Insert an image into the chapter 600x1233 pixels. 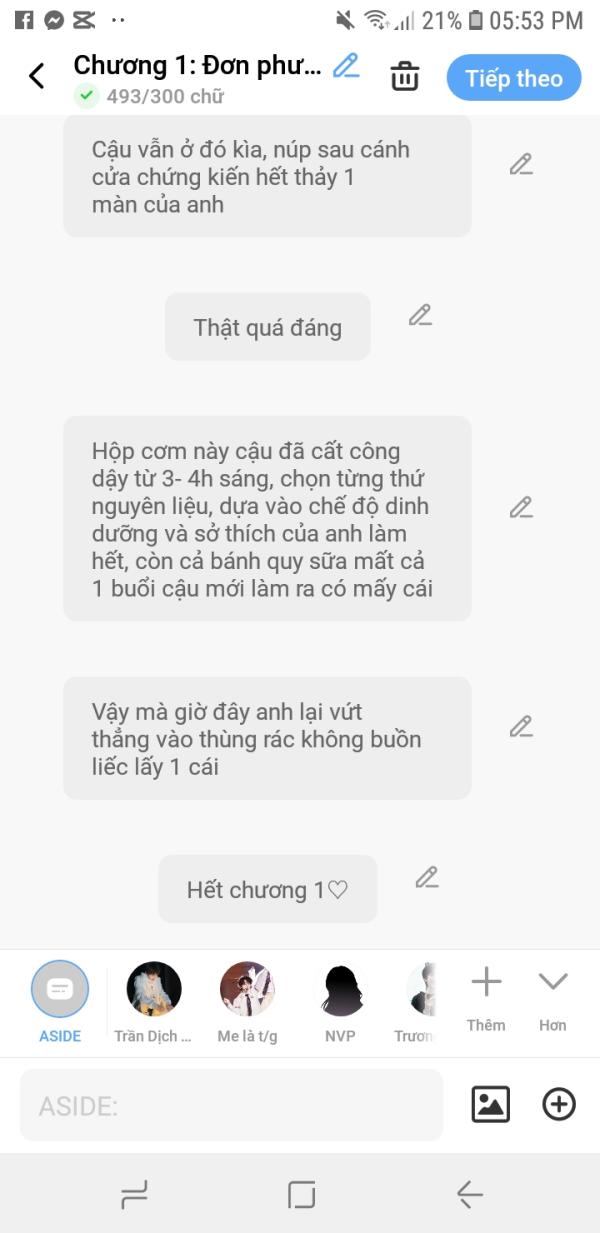pyautogui.click(x=490, y=1104)
